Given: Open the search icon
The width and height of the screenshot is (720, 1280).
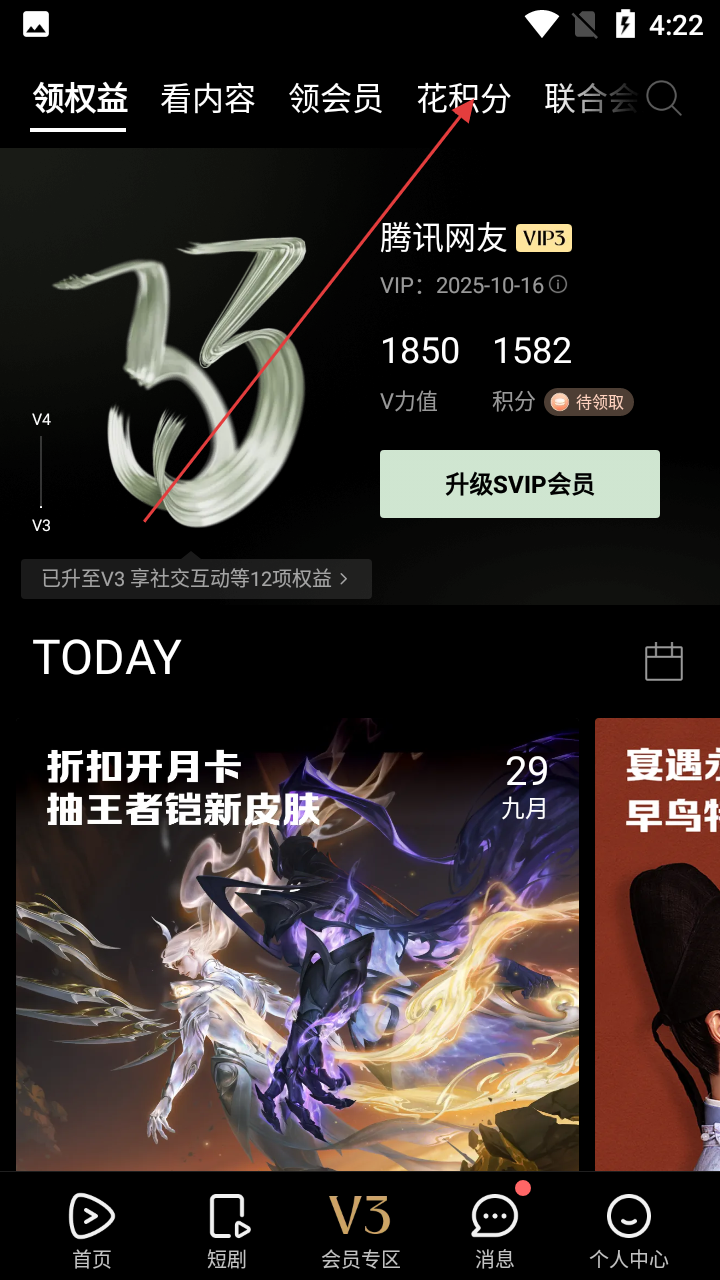Looking at the screenshot, I should point(664,98).
